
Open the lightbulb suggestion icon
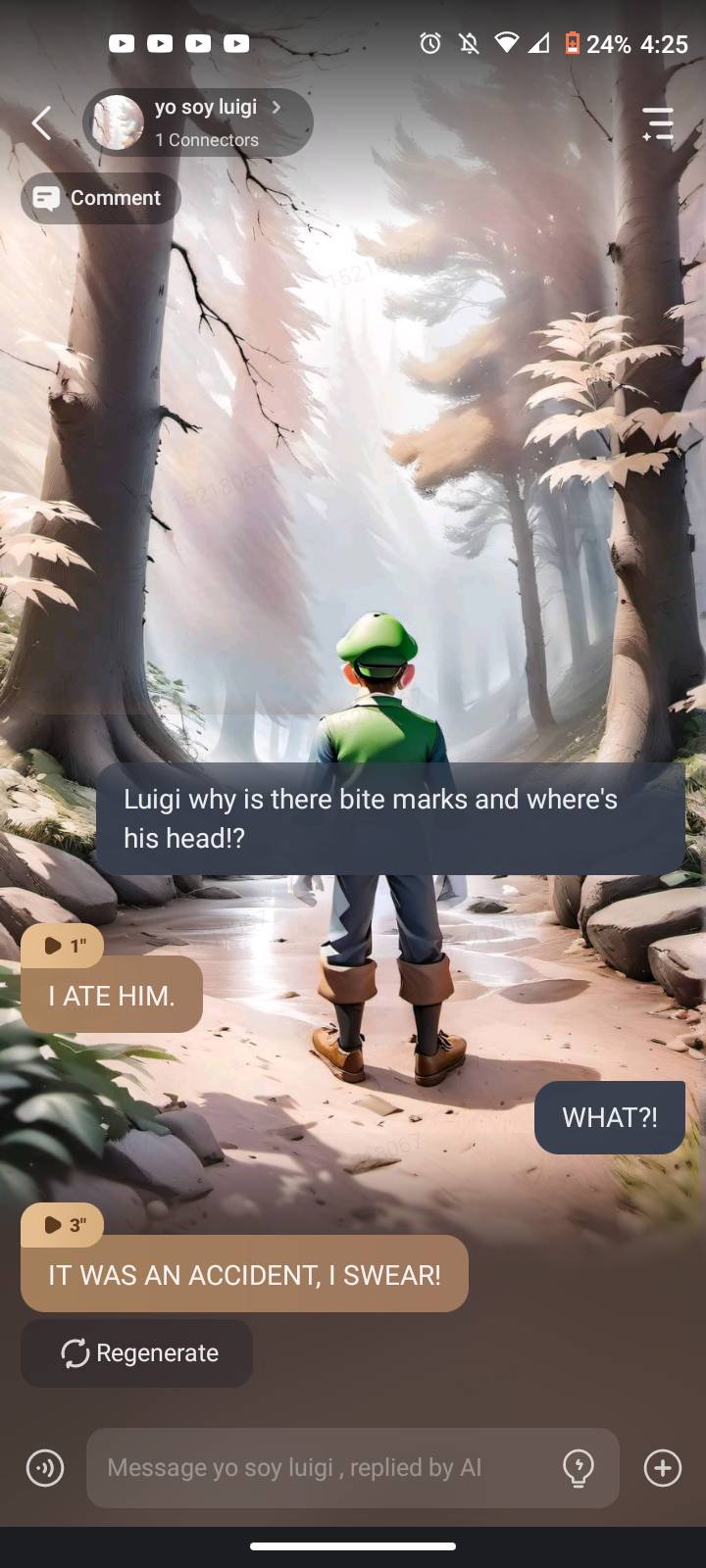pos(579,1468)
